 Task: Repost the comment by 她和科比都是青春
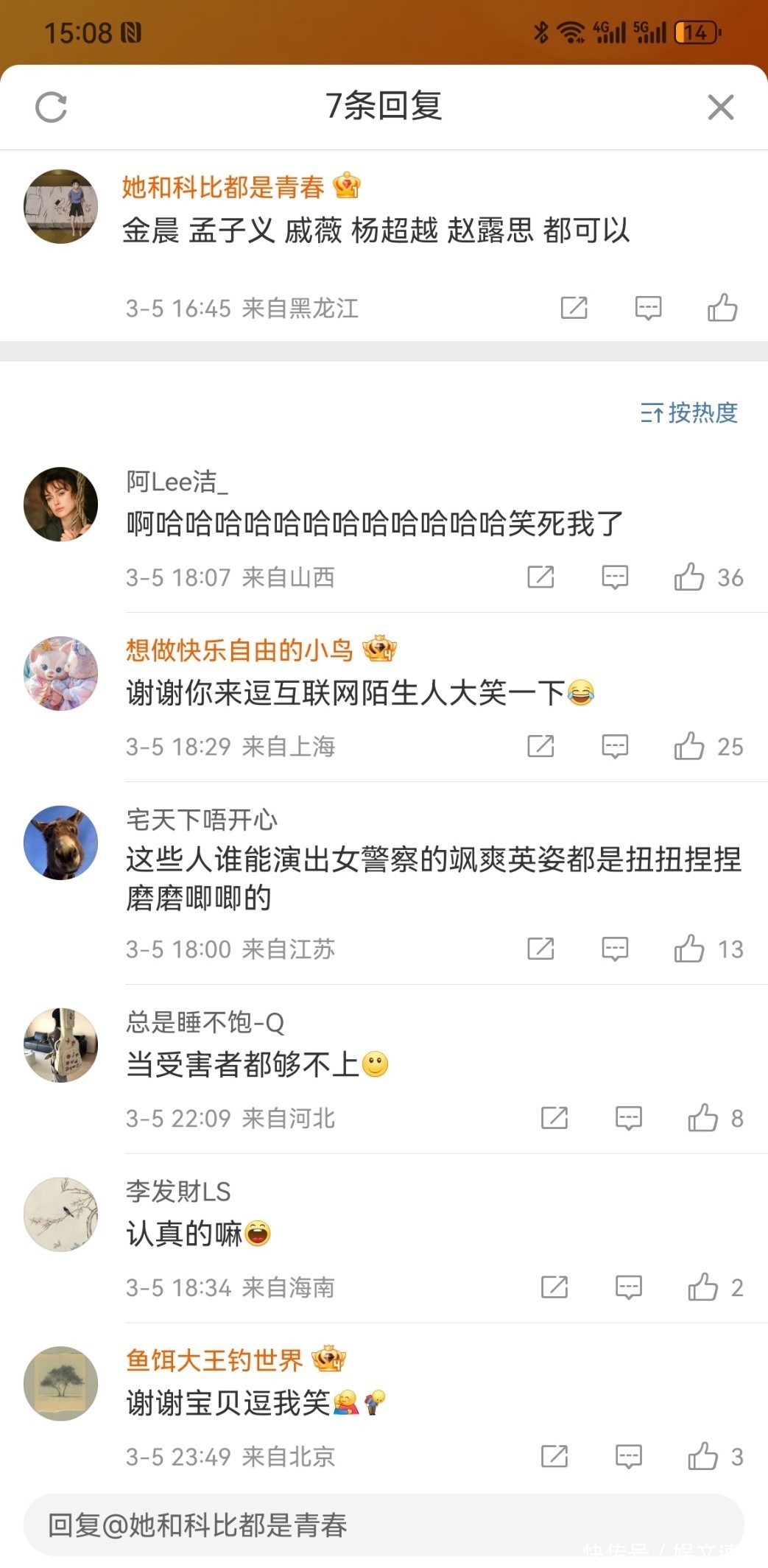574,308
